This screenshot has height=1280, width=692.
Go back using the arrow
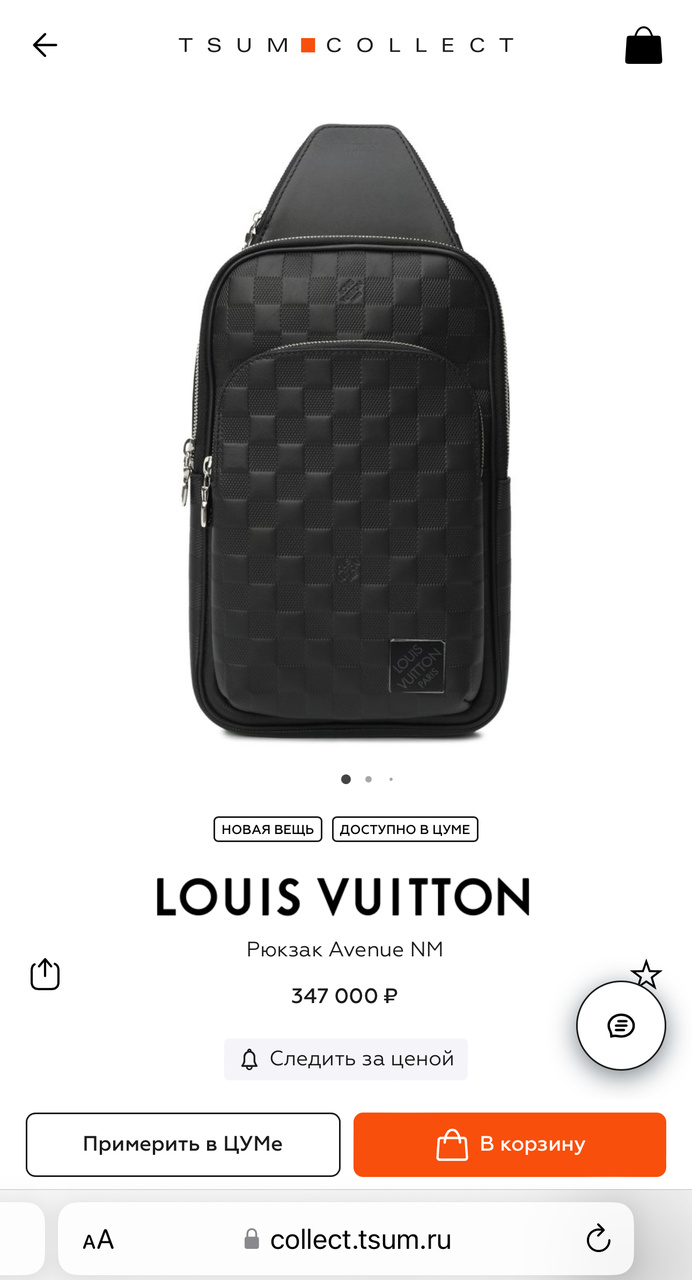click(x=45, y=45)
